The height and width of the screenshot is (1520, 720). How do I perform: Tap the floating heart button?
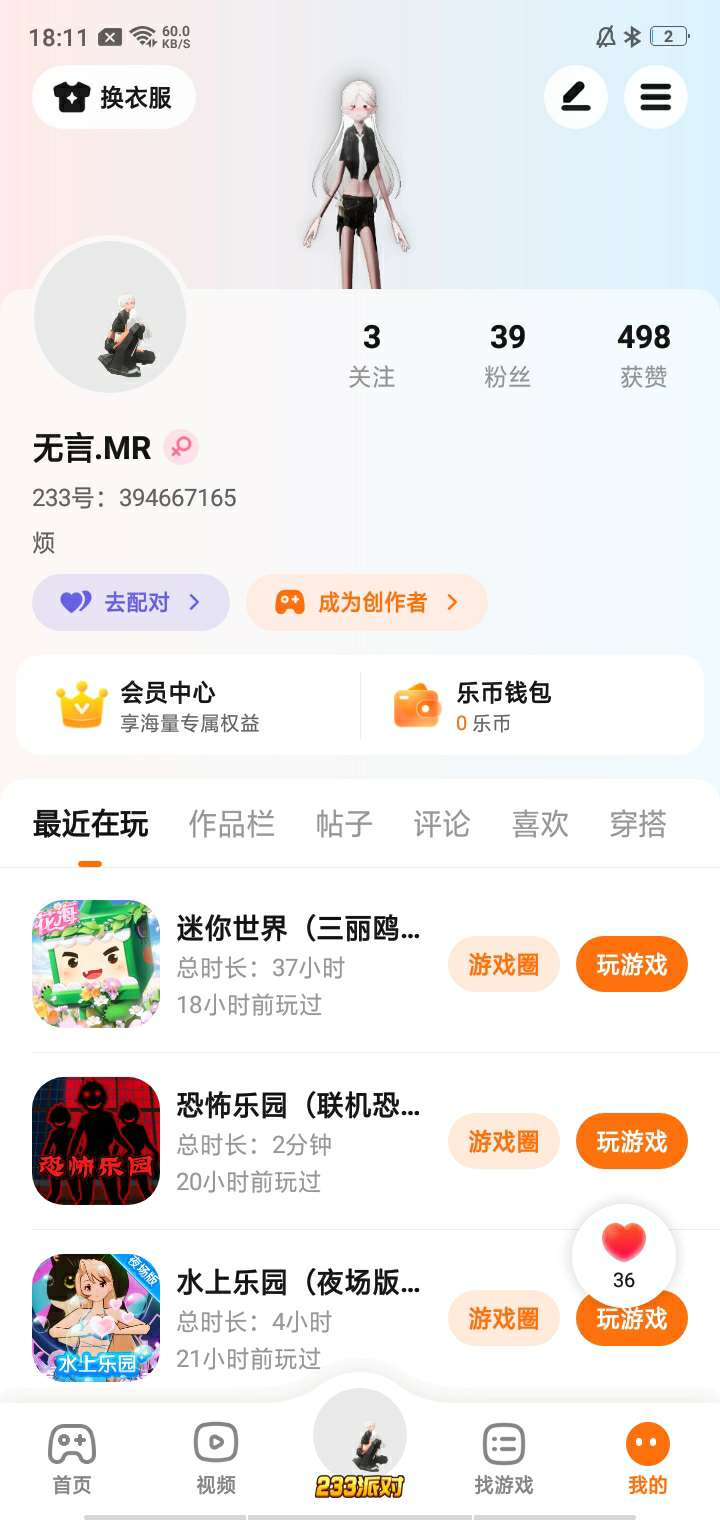(624, 1254)
